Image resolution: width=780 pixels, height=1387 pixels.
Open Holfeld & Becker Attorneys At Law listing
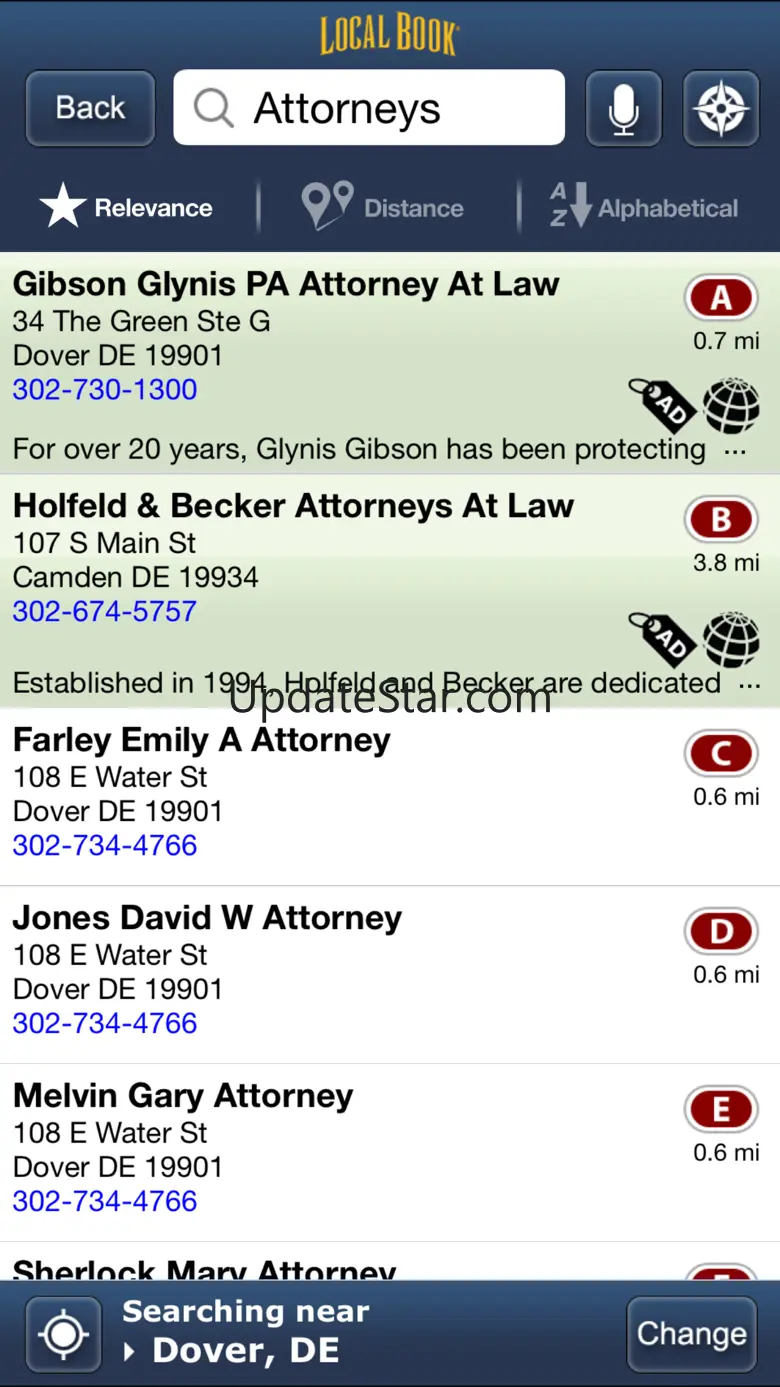coord(293,506)
